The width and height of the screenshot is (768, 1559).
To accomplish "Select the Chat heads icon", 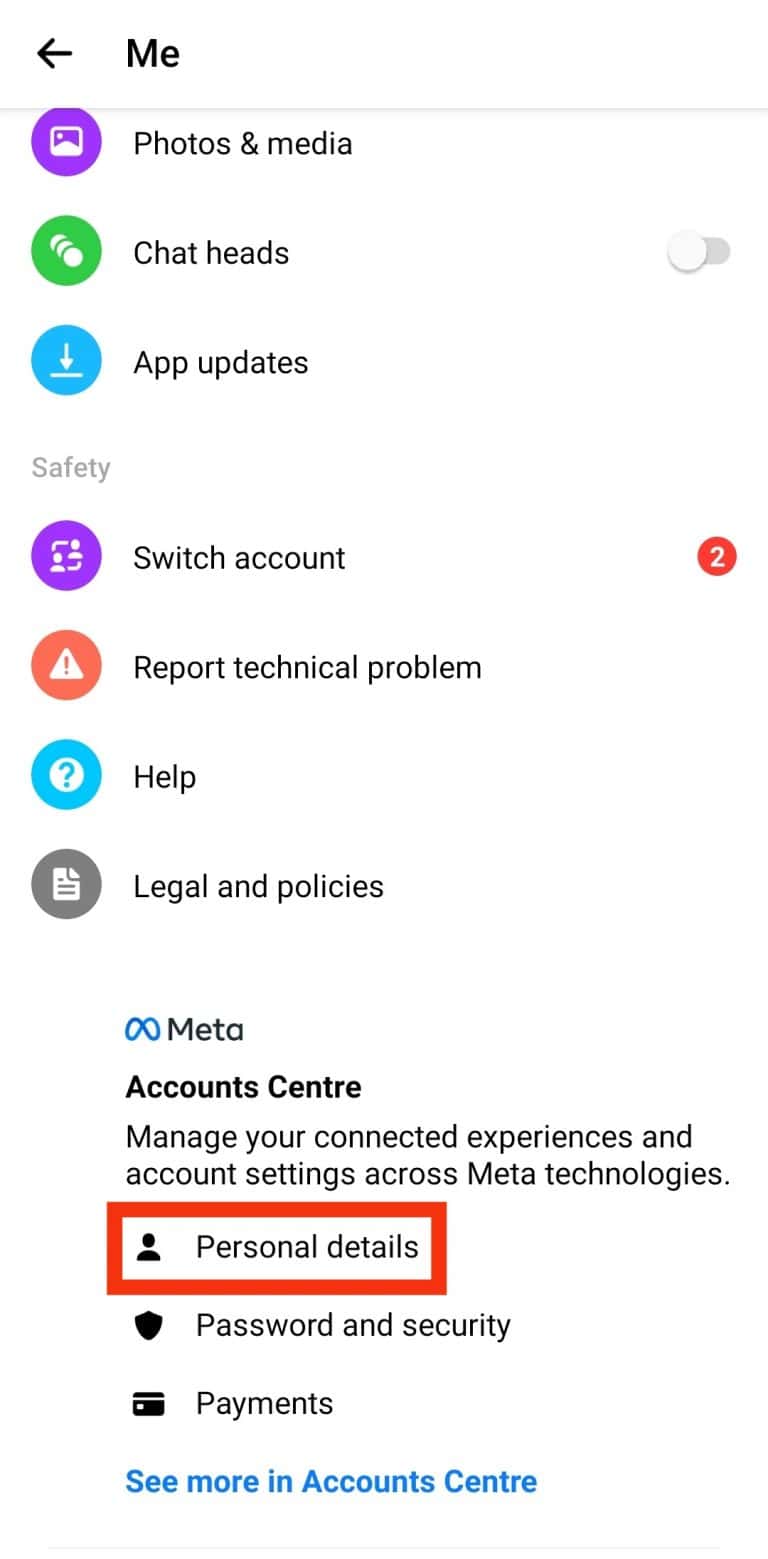I will point(66,251).
